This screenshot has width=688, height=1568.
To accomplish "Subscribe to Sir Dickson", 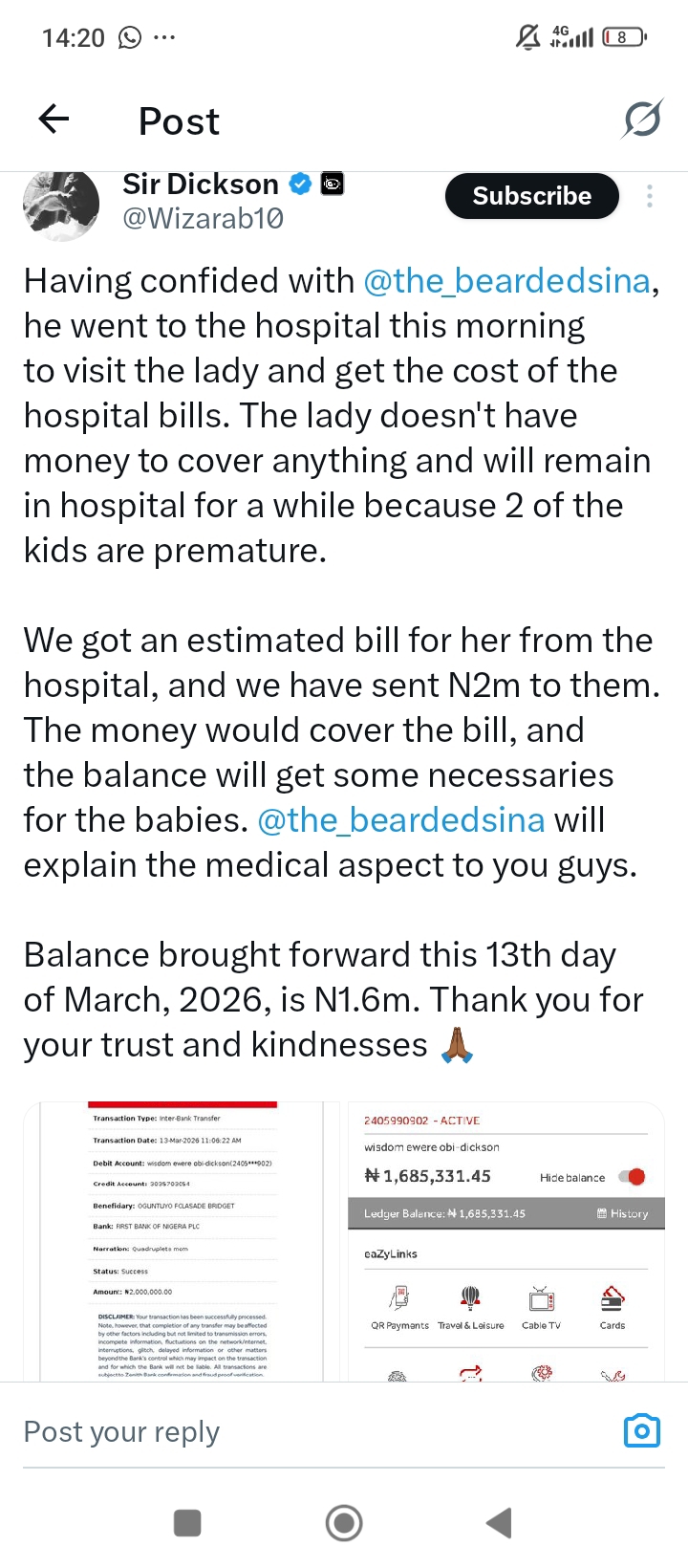I will click(531, 196).
